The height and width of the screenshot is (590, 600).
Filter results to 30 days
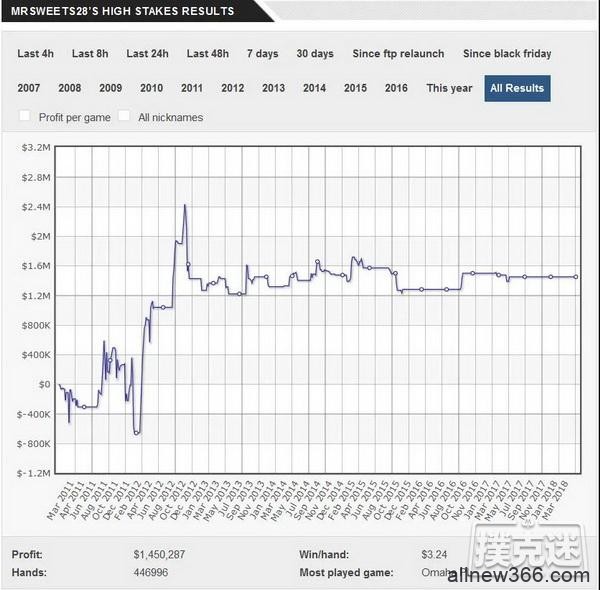pos(315,54)
